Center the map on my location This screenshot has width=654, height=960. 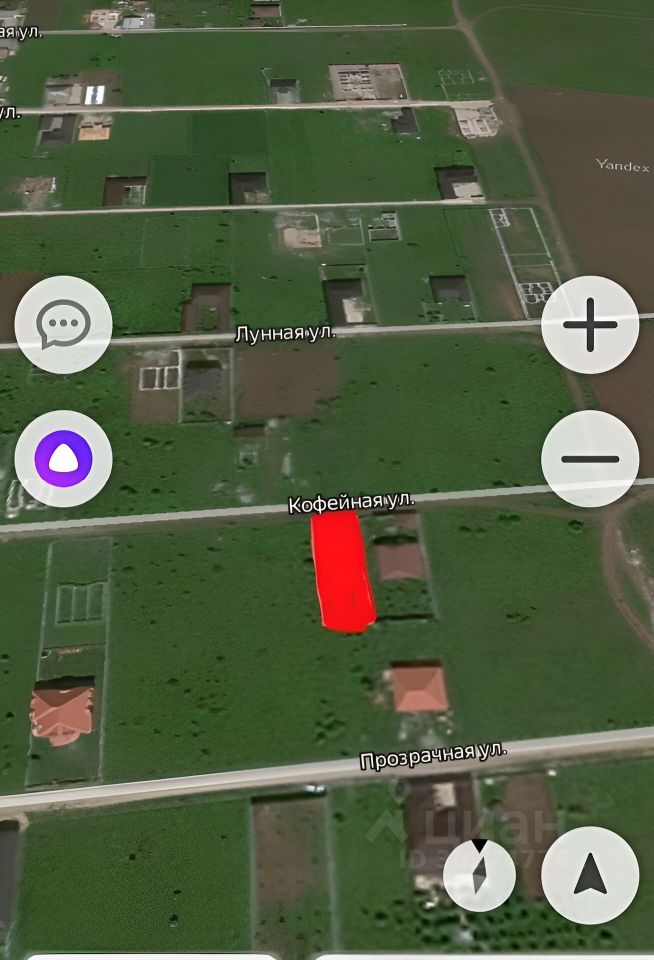coord(590,875)
